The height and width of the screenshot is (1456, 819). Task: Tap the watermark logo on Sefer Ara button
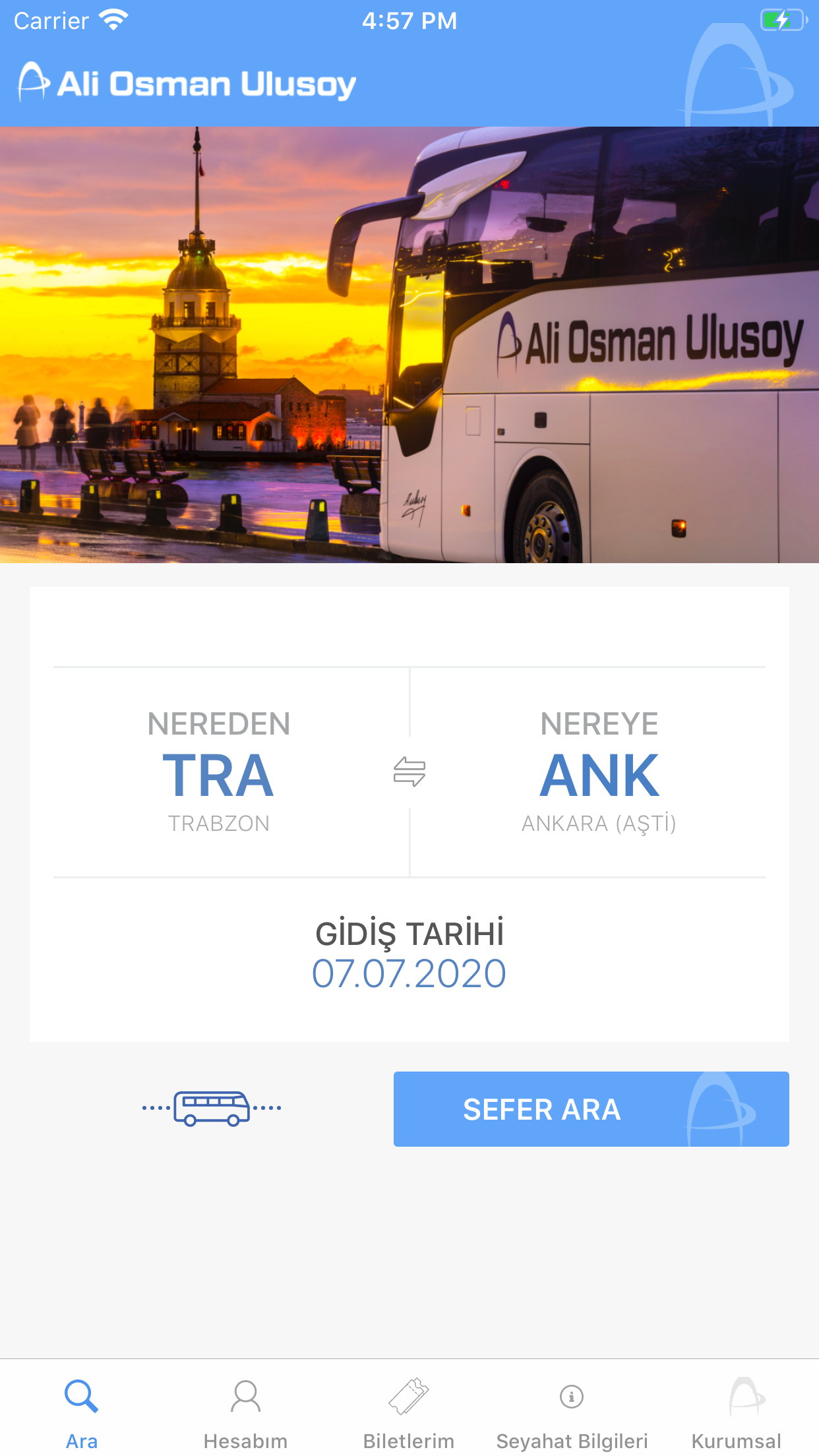tap(719, 1108)
